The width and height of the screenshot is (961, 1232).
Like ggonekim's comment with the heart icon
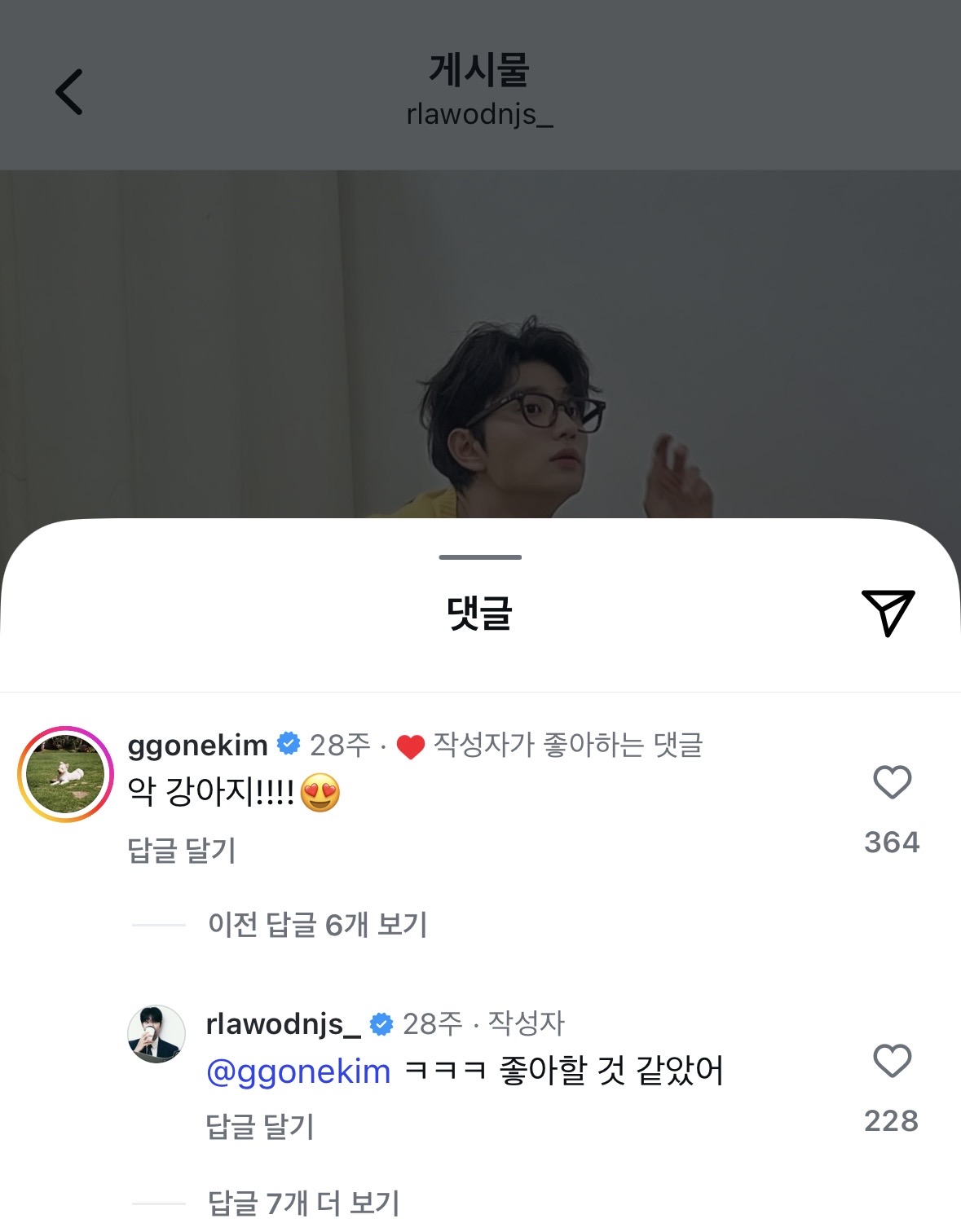[894, 784]
